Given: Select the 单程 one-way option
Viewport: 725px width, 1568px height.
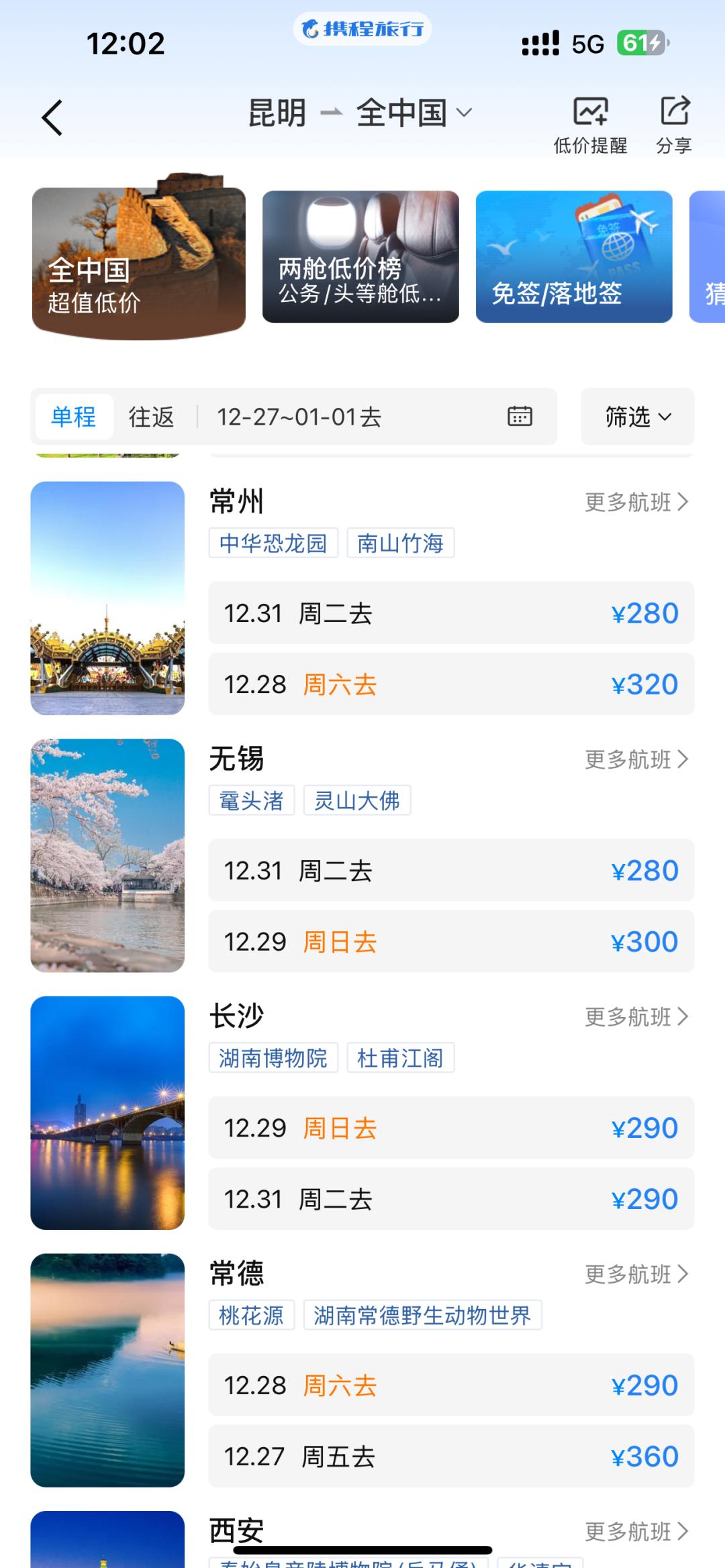Looking at the screenshot, I should coord(74,417).
